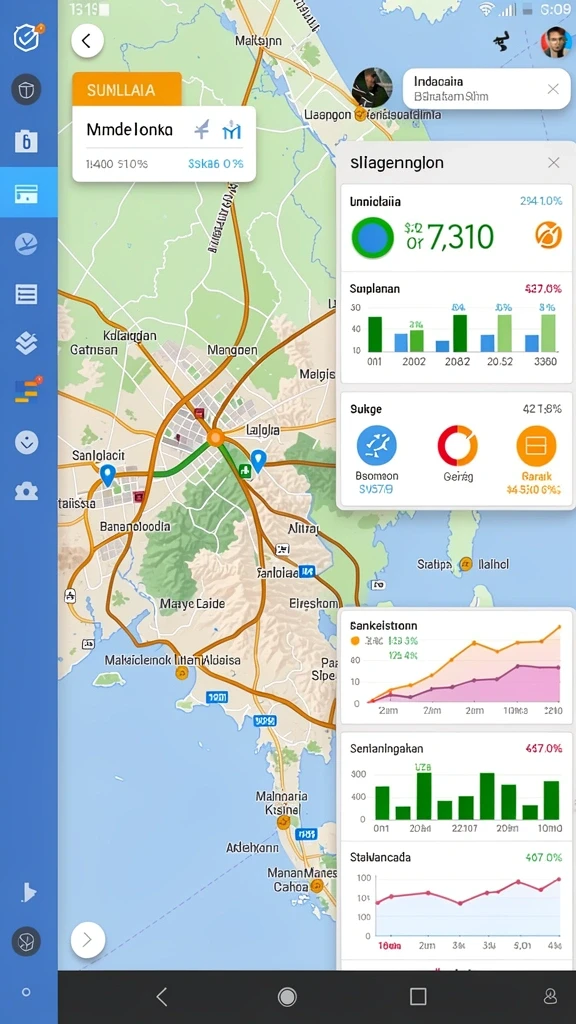This screenshot has height=1024, width=576.
Task: Select the Gerieg donut icon
Action: click(457, 445)
